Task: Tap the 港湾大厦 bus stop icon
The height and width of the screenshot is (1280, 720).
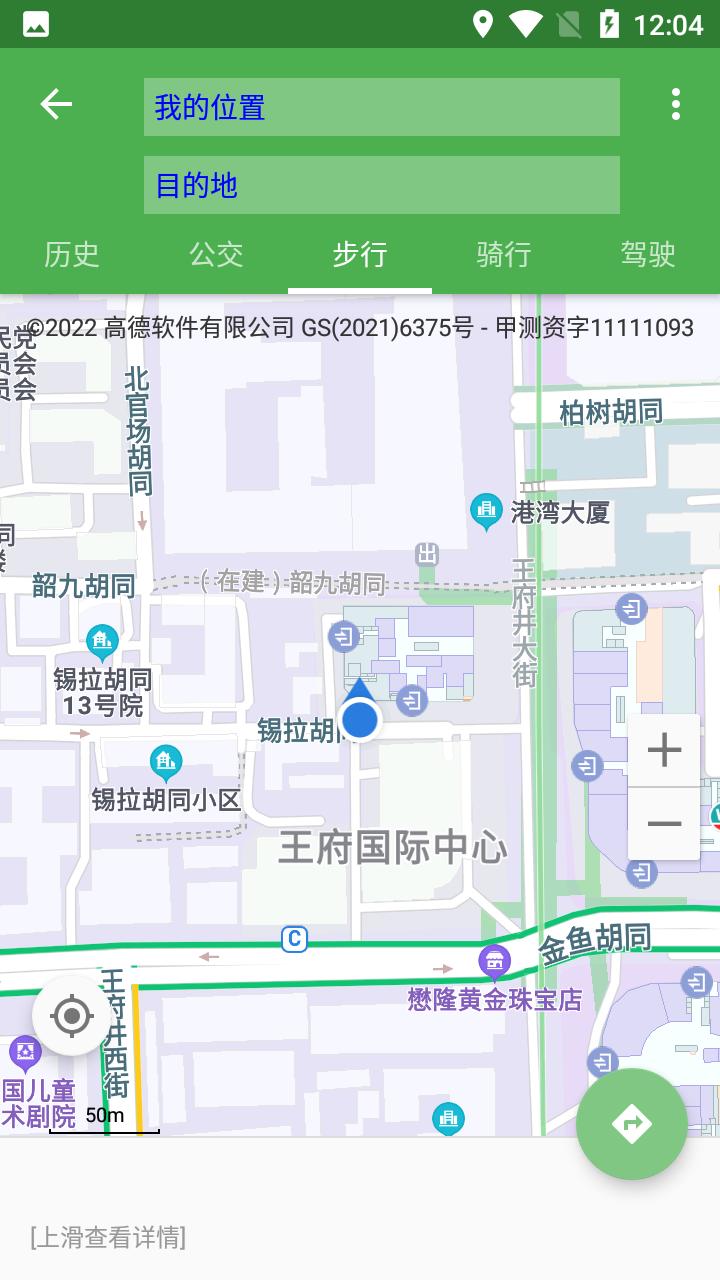Action: (484, 508)
